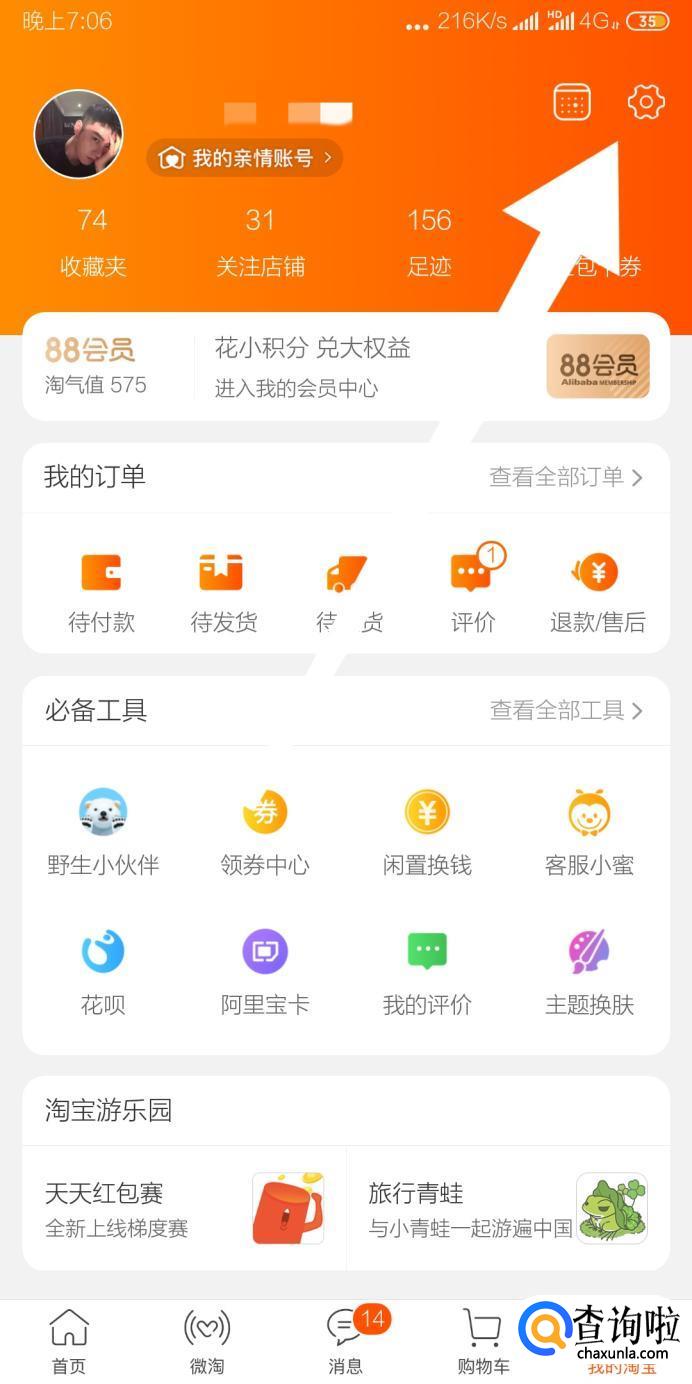
Task: Open 查看全部订单 all orders
Action: (565, 477)
